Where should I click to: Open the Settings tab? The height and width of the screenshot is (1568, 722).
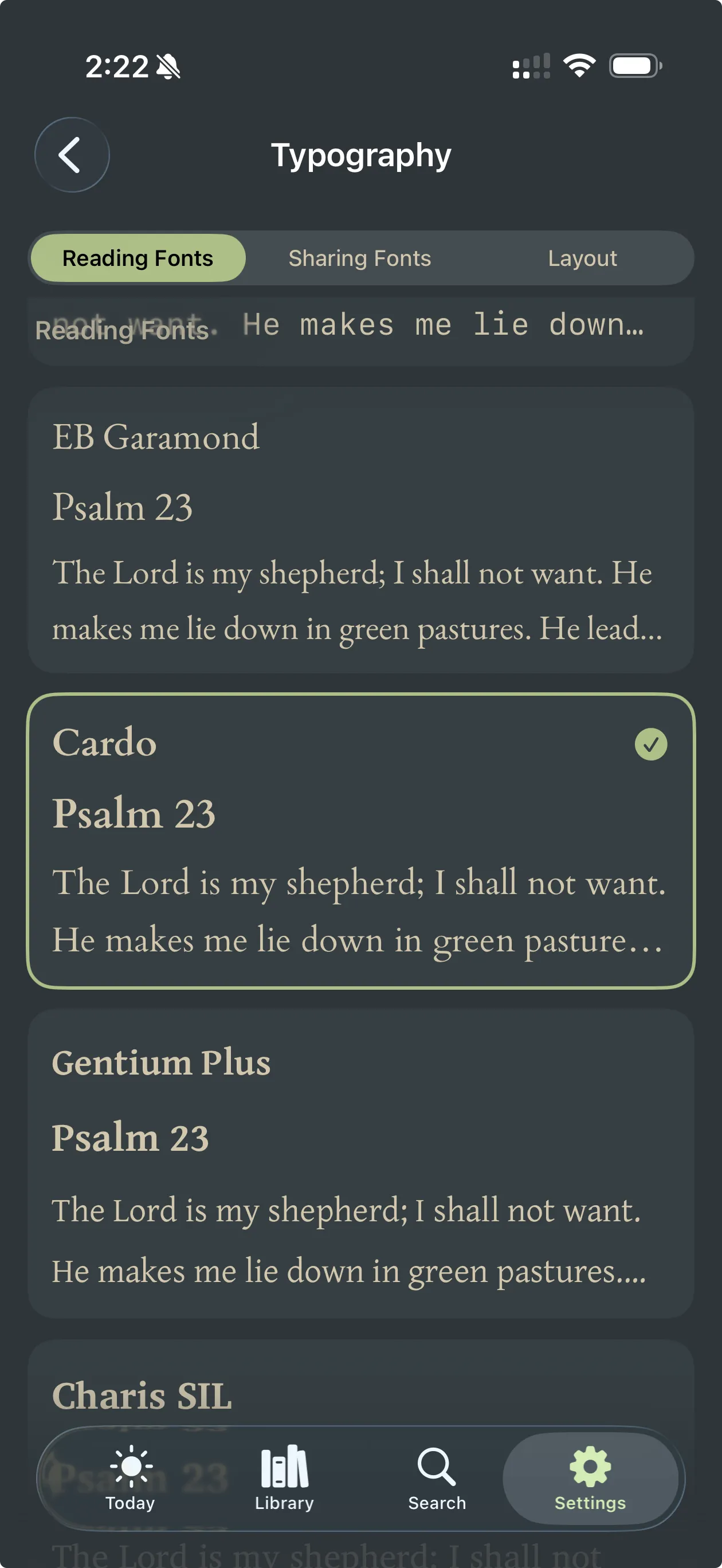589,1479
